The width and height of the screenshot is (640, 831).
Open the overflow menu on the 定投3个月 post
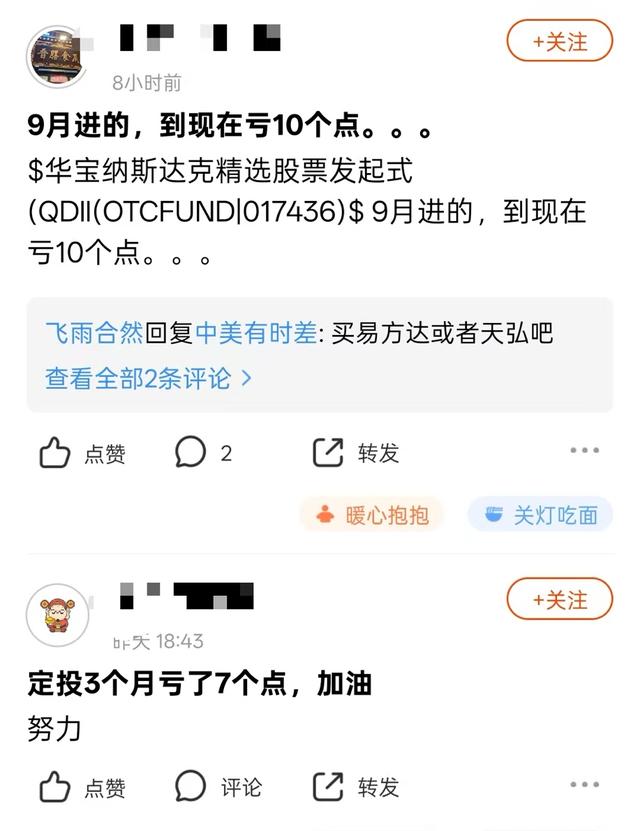coord(584,785)
